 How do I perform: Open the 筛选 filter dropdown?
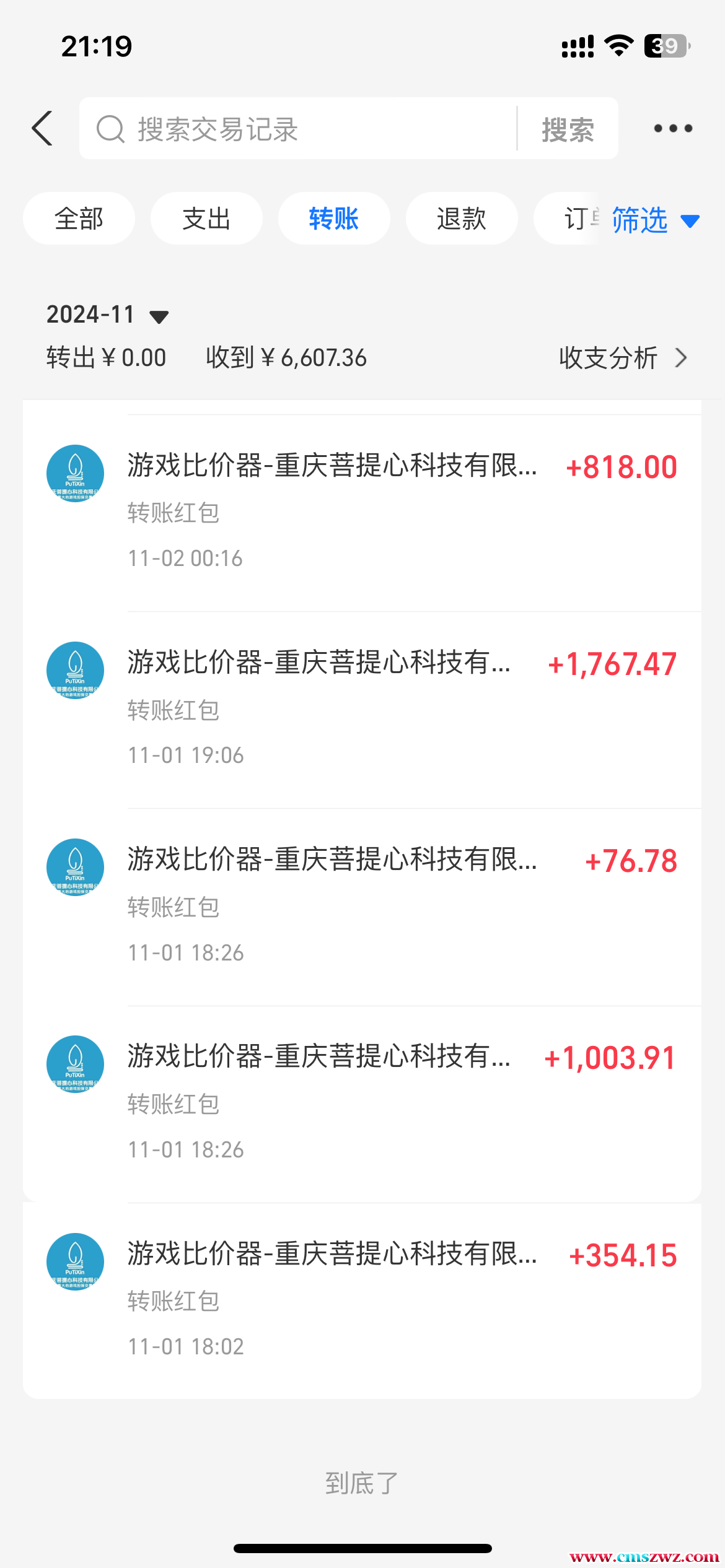(x=654, y=220)
